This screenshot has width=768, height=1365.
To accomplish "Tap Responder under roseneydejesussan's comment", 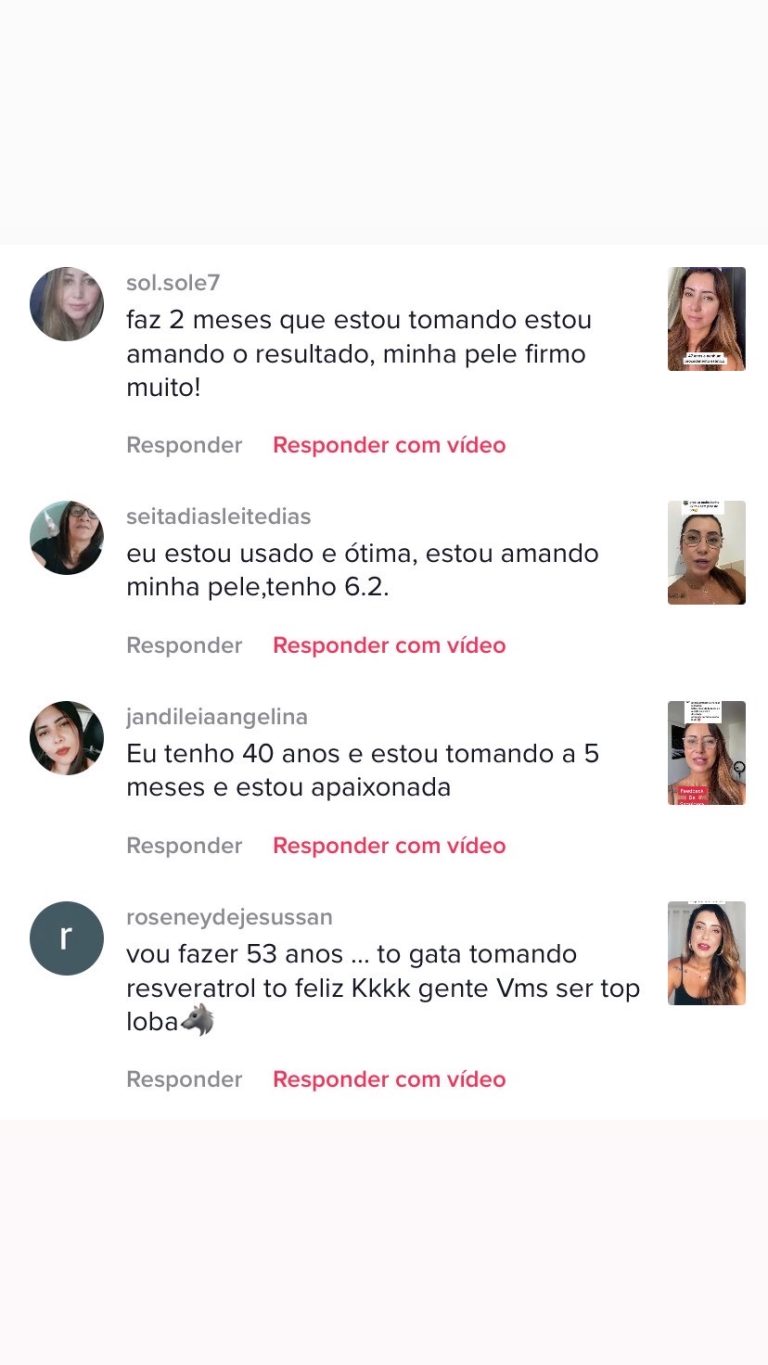I will point(184,1079).
